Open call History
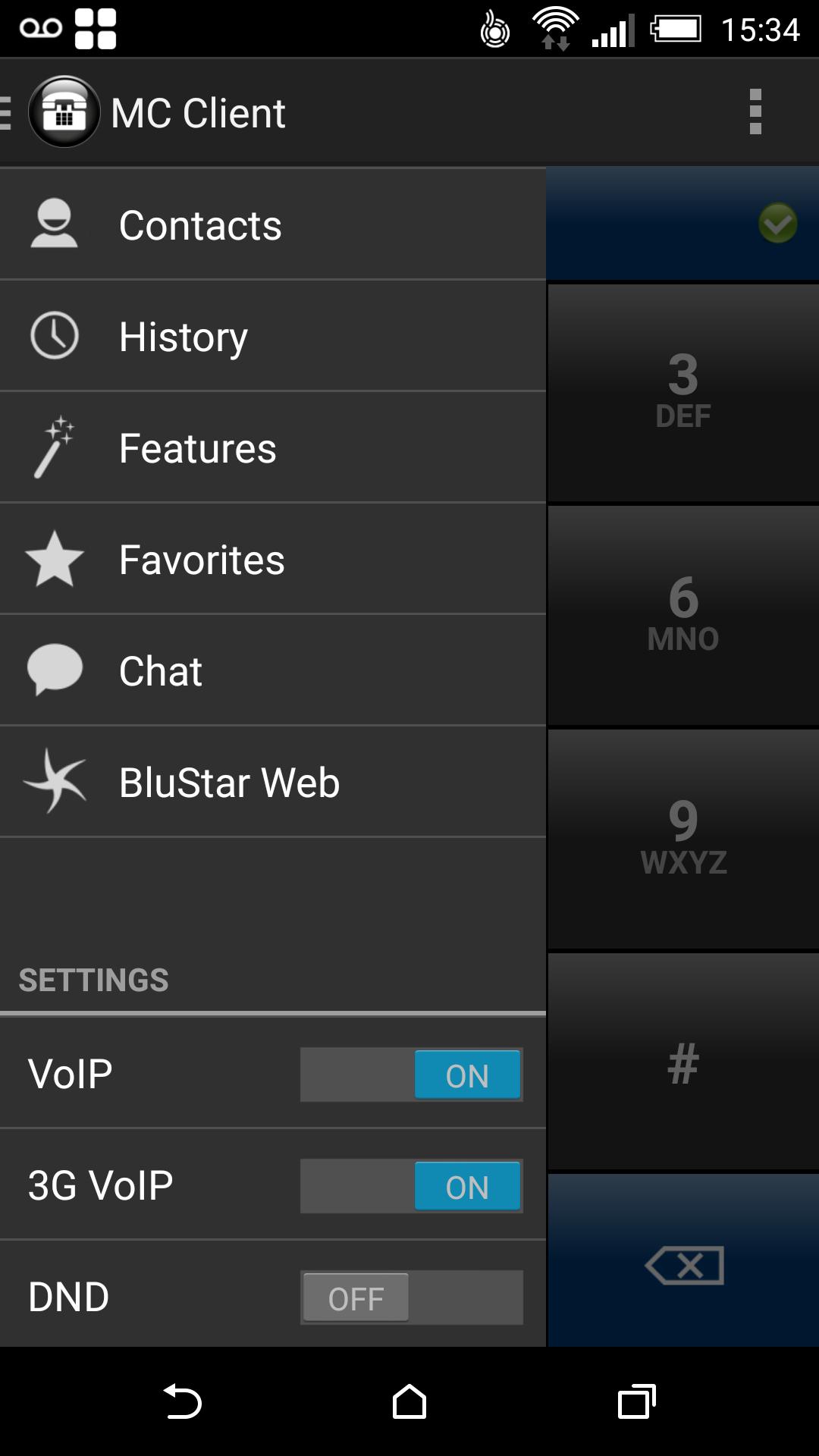This screenshot has height=1456, width=819. pos(273,337)
